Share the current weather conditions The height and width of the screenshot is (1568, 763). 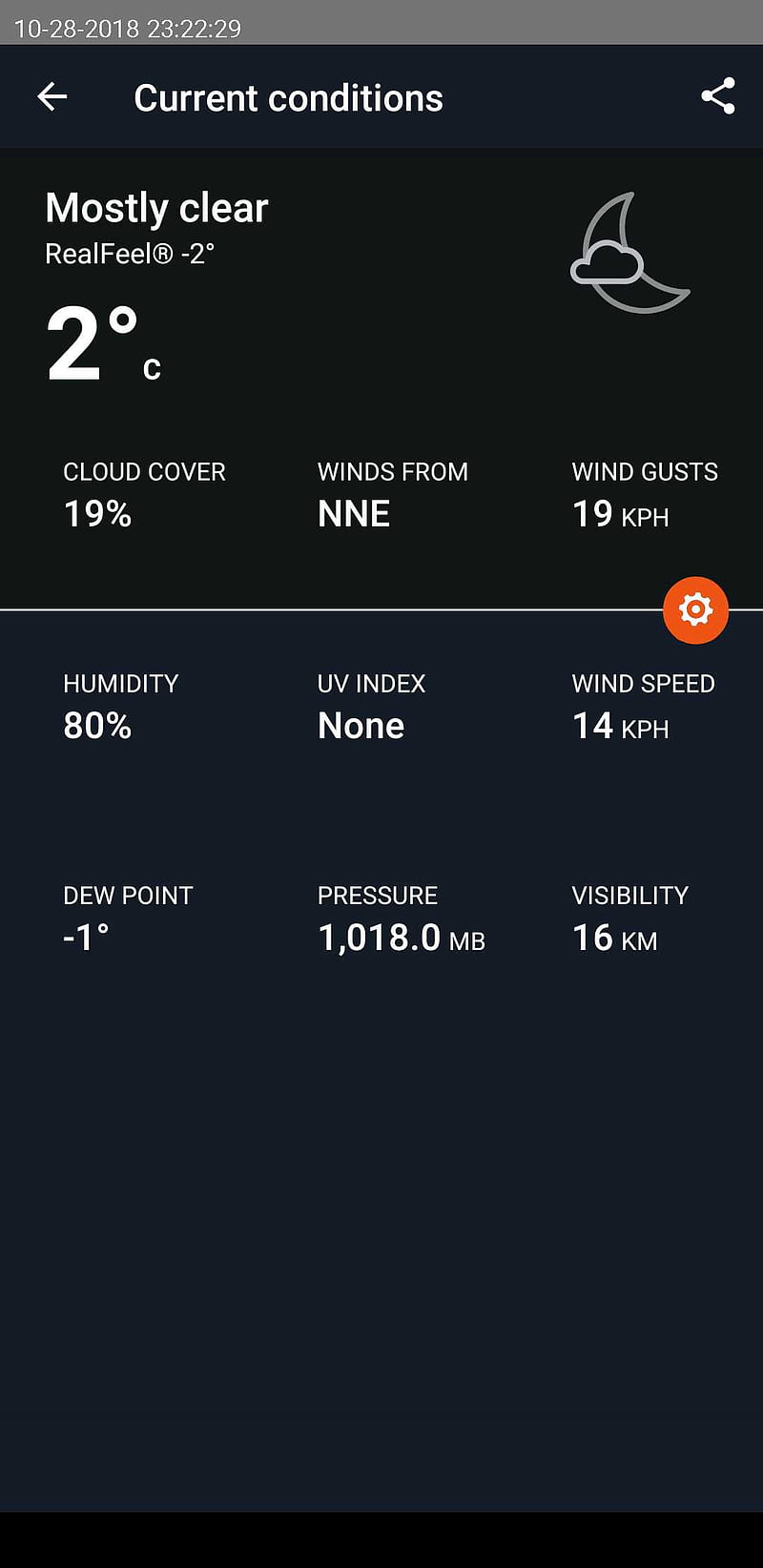point(718,96)
